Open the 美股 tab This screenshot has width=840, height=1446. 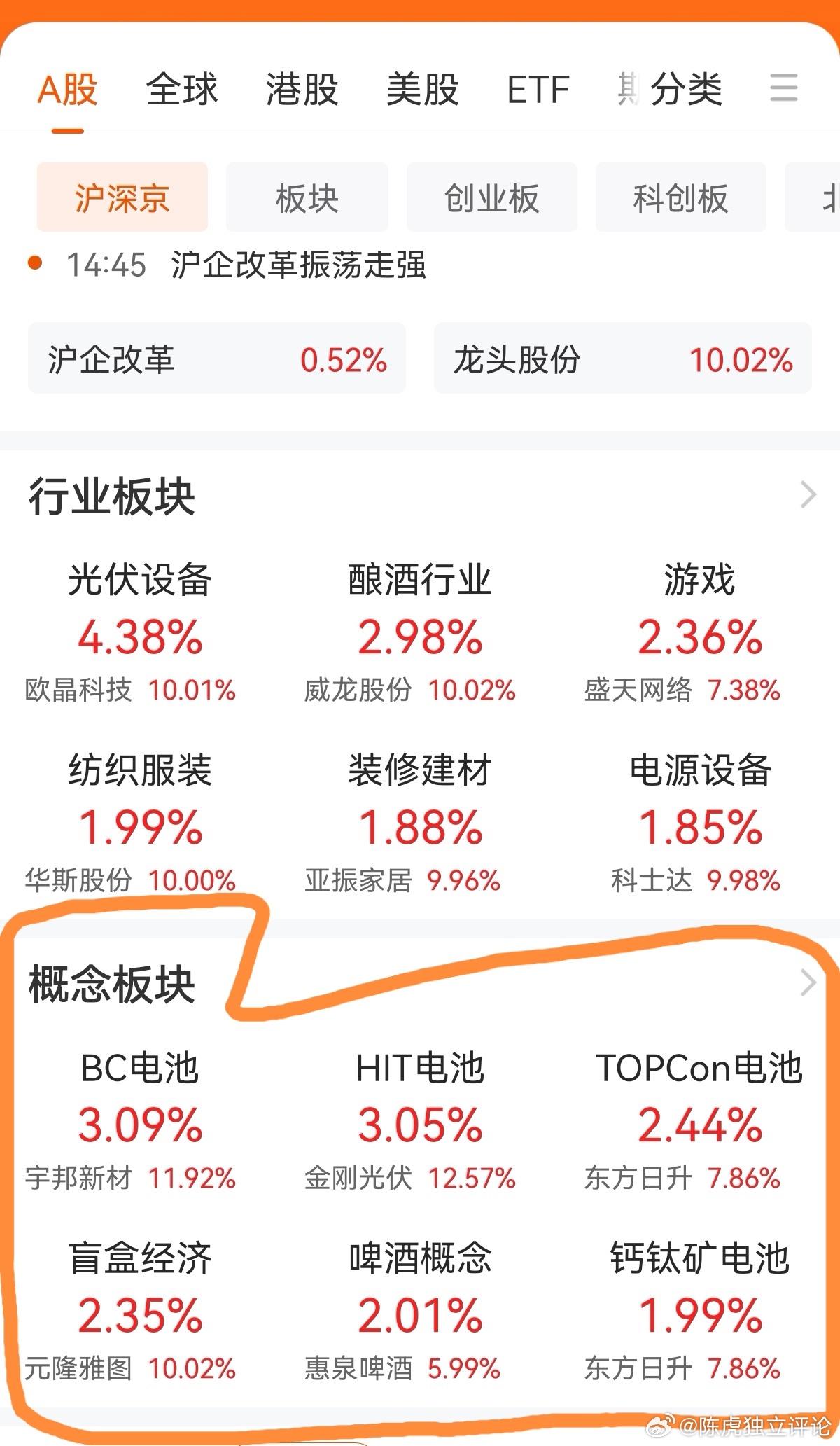[x=422, y=89]
